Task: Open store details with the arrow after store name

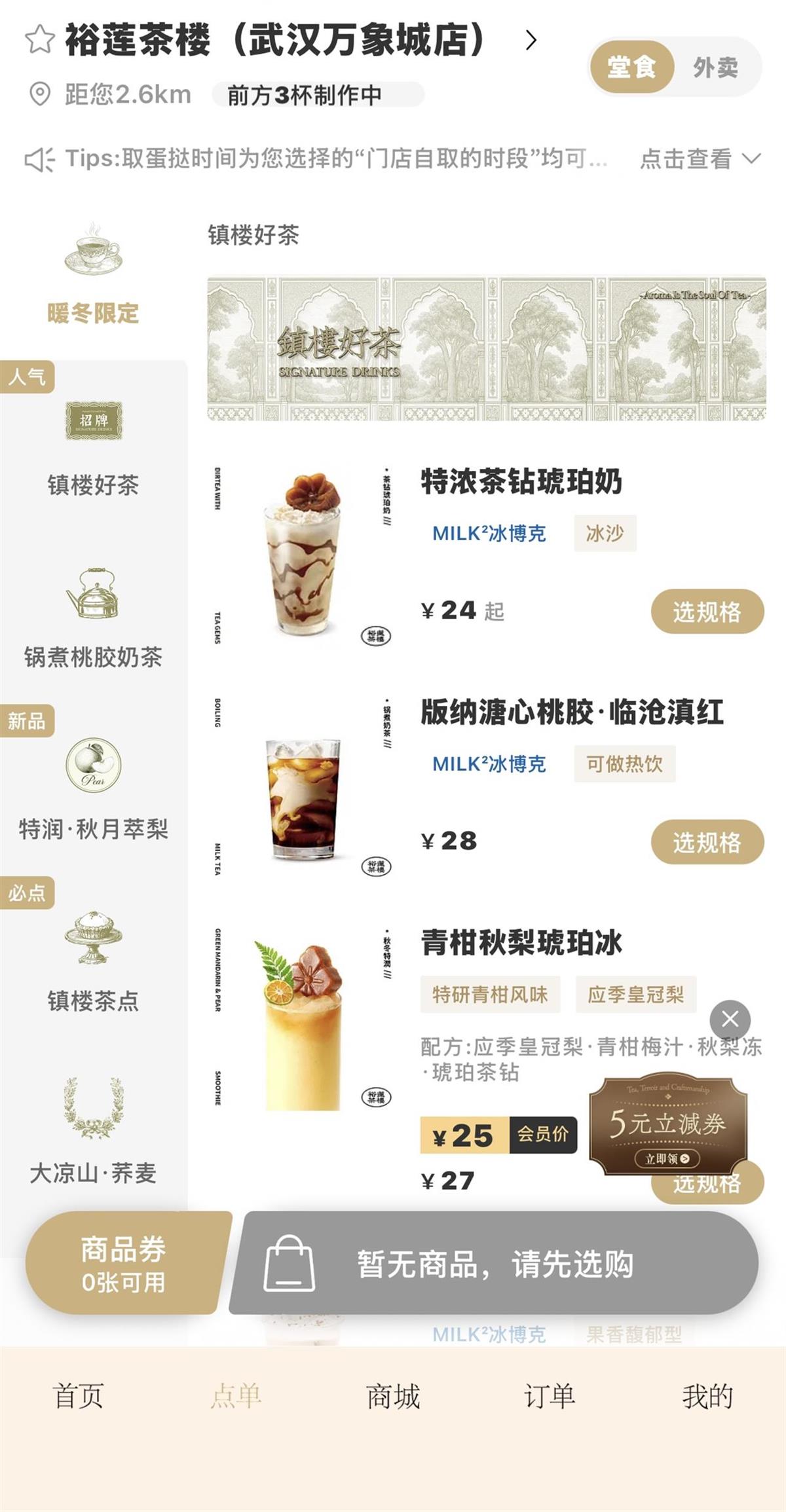Action: tap(532, 41)
